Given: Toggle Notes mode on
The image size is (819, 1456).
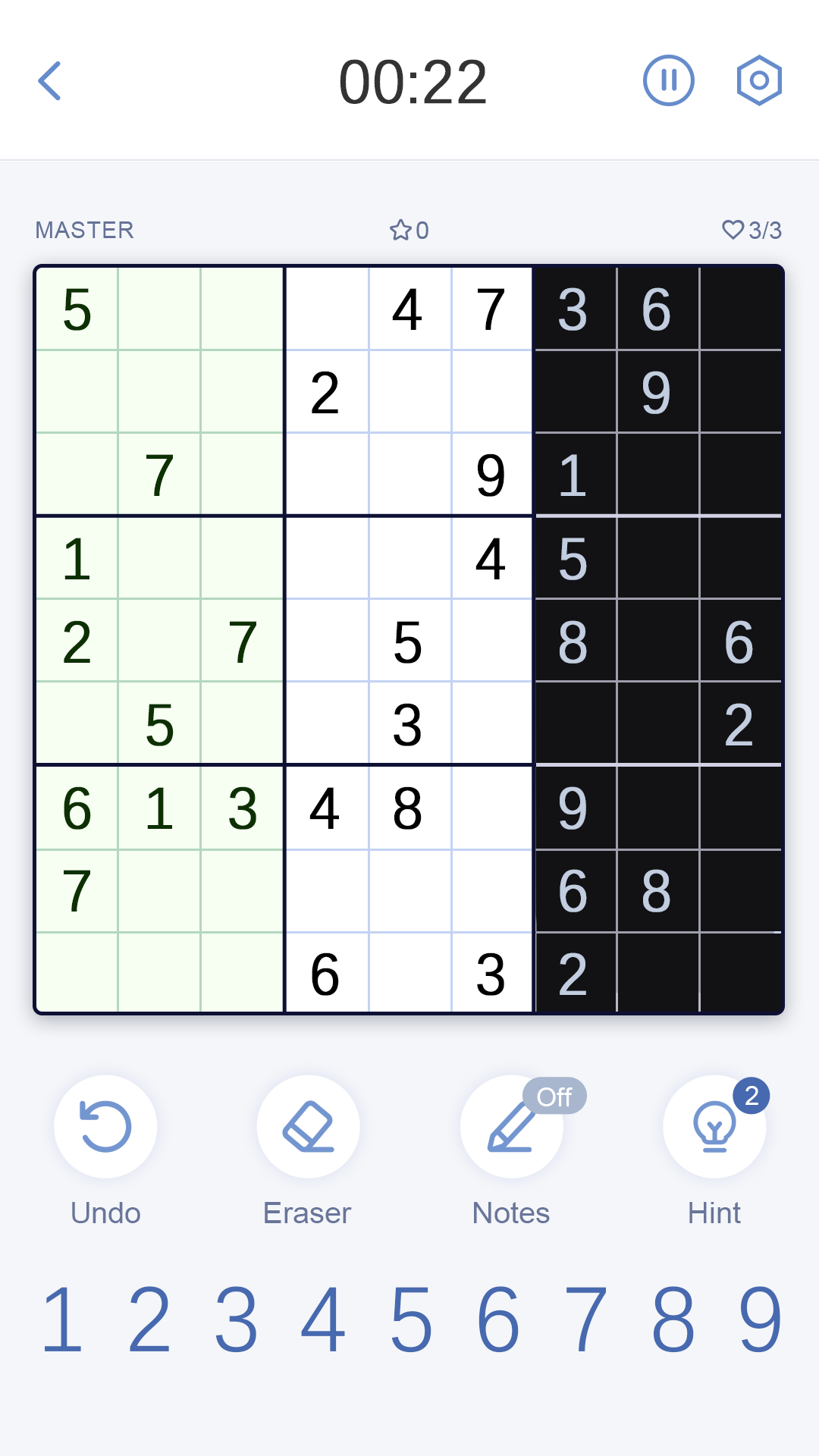Looking at the screenshot, I should (512, 1127).
